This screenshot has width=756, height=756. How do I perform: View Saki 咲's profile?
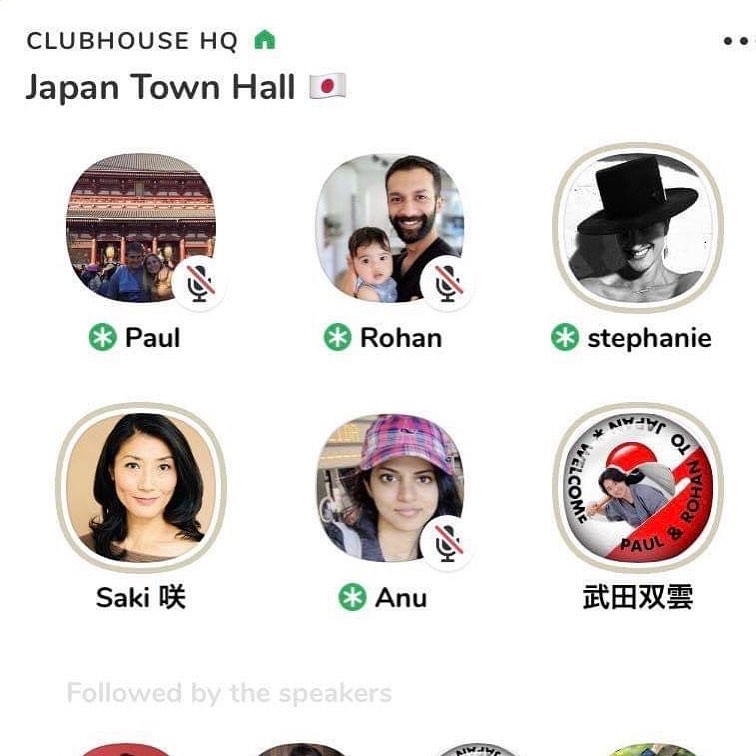(141, 488)
